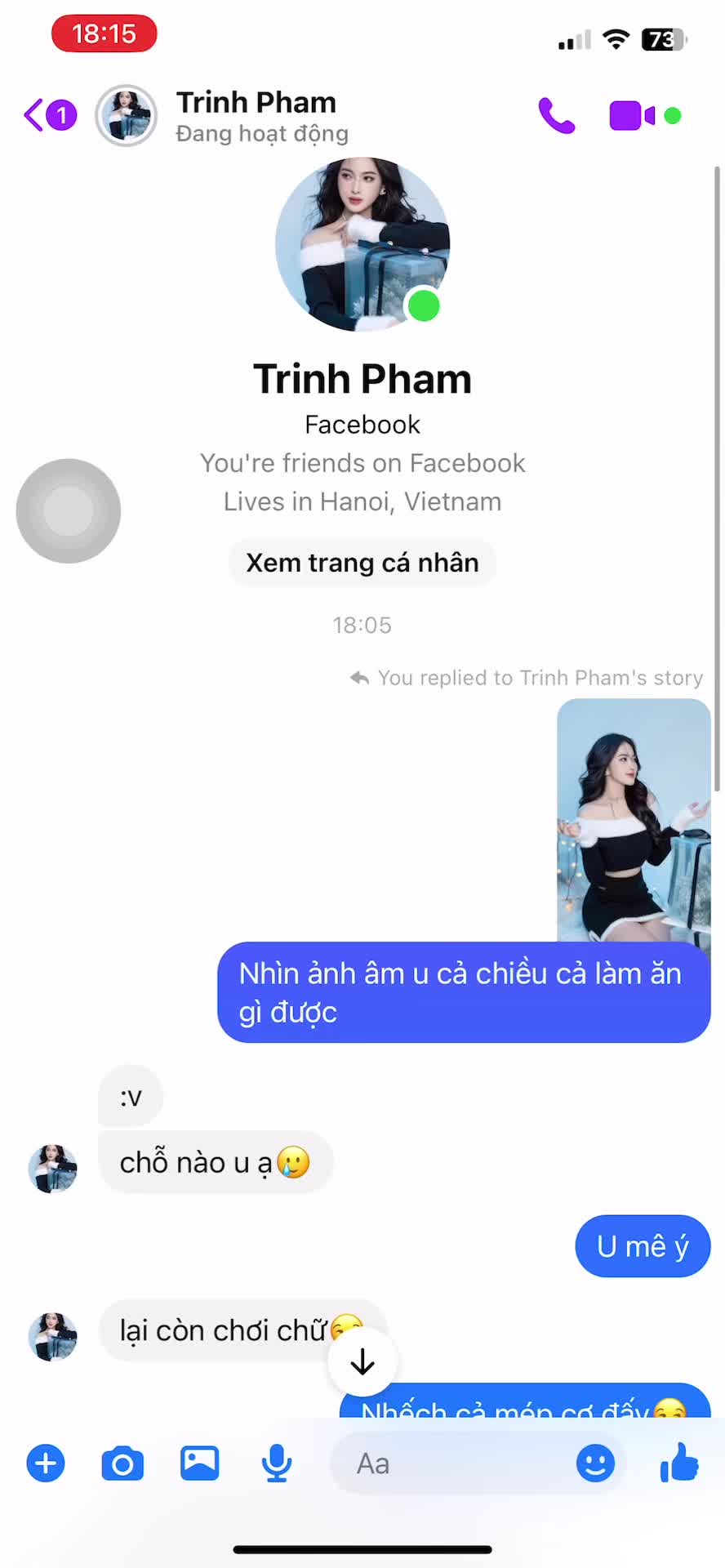Jump to latest messages with the down arrow
725x1568 pixels.
point(362,1361)
